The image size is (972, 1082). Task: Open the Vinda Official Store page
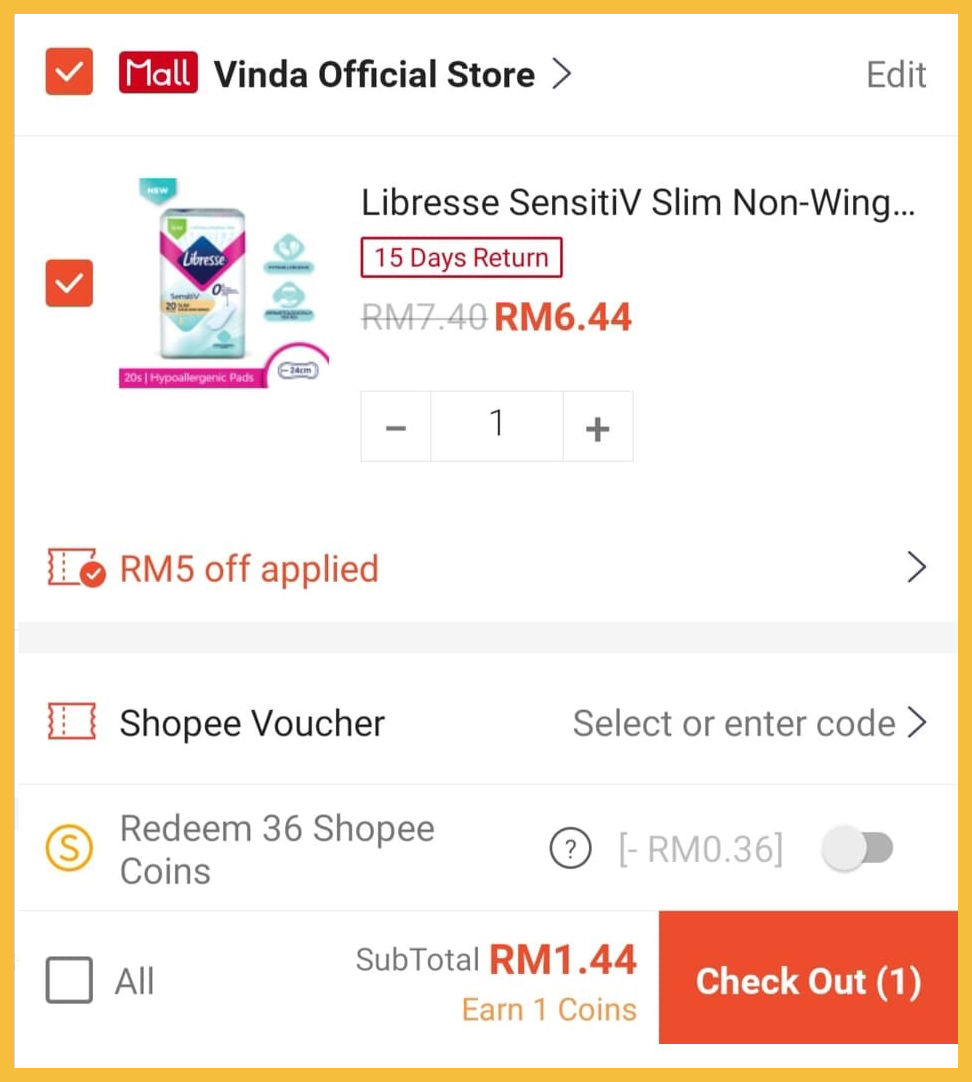pyautogui.click(x=375, y=74)
